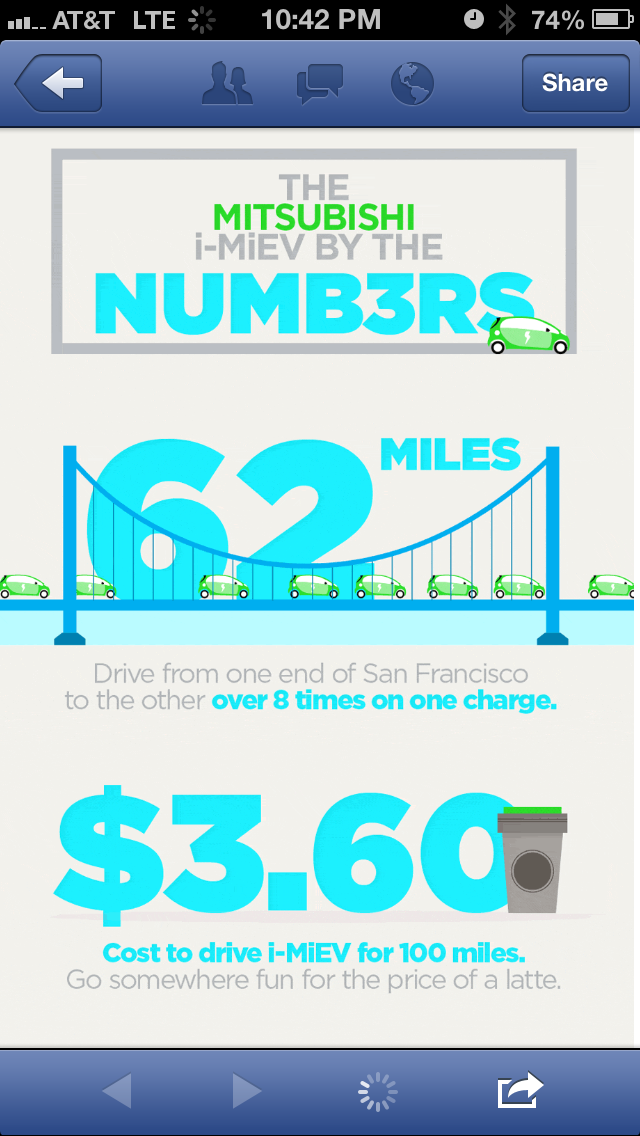Open the notifications globe icon
The height and width of the screenshot is (1136, 640).
pyautogui.click(x=411, y=84)
